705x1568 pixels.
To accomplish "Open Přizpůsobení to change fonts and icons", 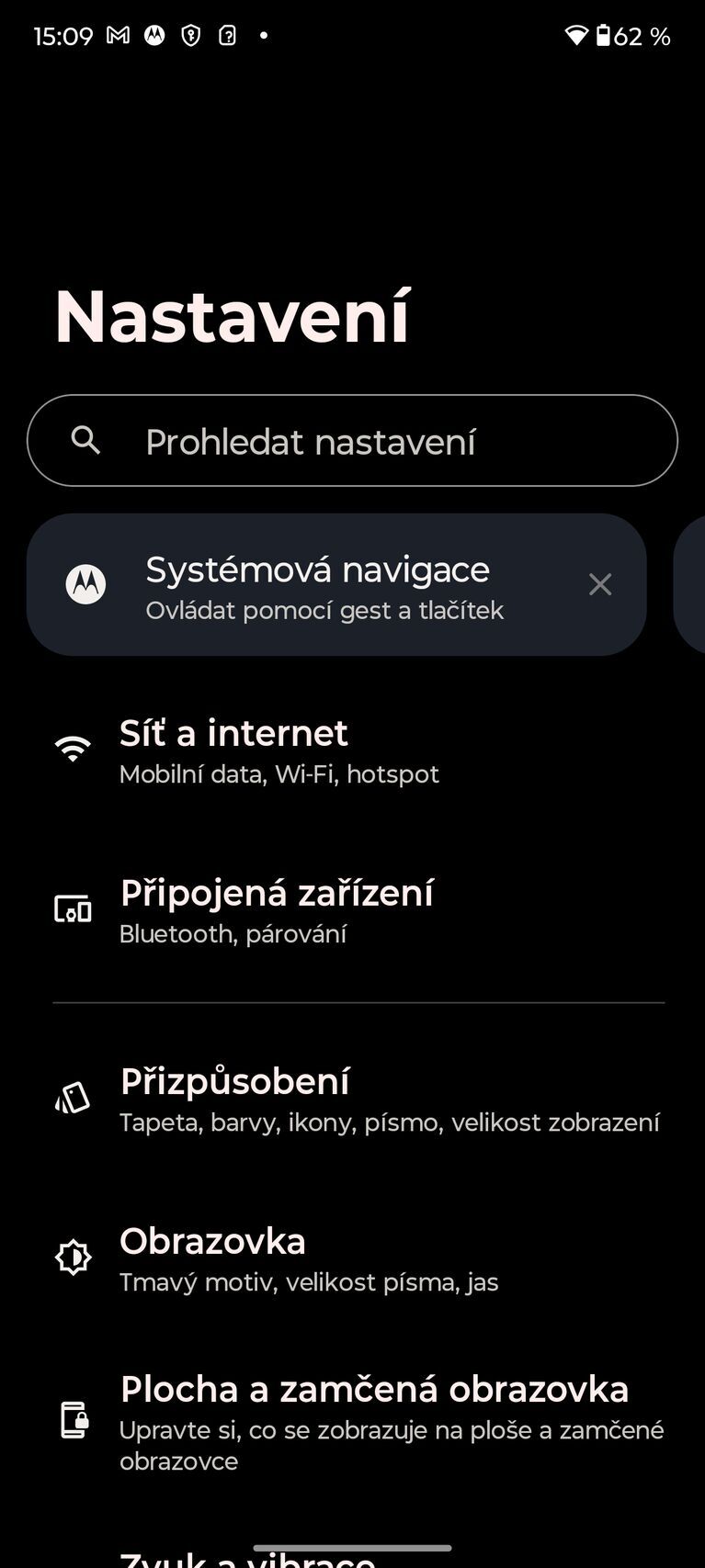I will (276, 1097).
